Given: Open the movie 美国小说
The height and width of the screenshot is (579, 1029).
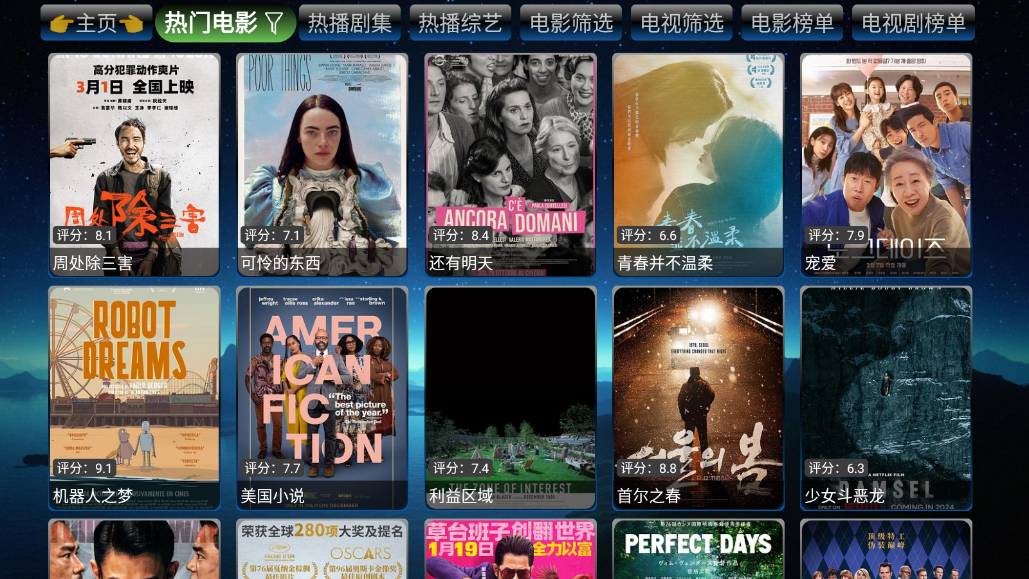Looking at the screenshot, I should [322, 398].
